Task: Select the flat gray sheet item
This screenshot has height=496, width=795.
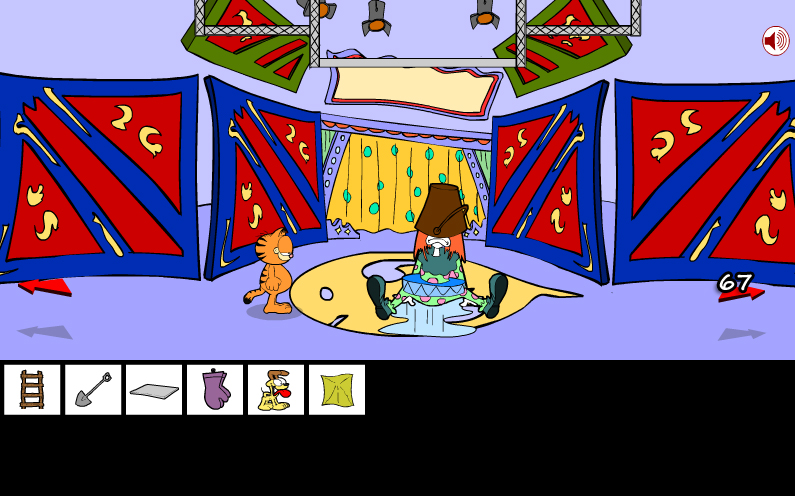Action: point(154,390)
